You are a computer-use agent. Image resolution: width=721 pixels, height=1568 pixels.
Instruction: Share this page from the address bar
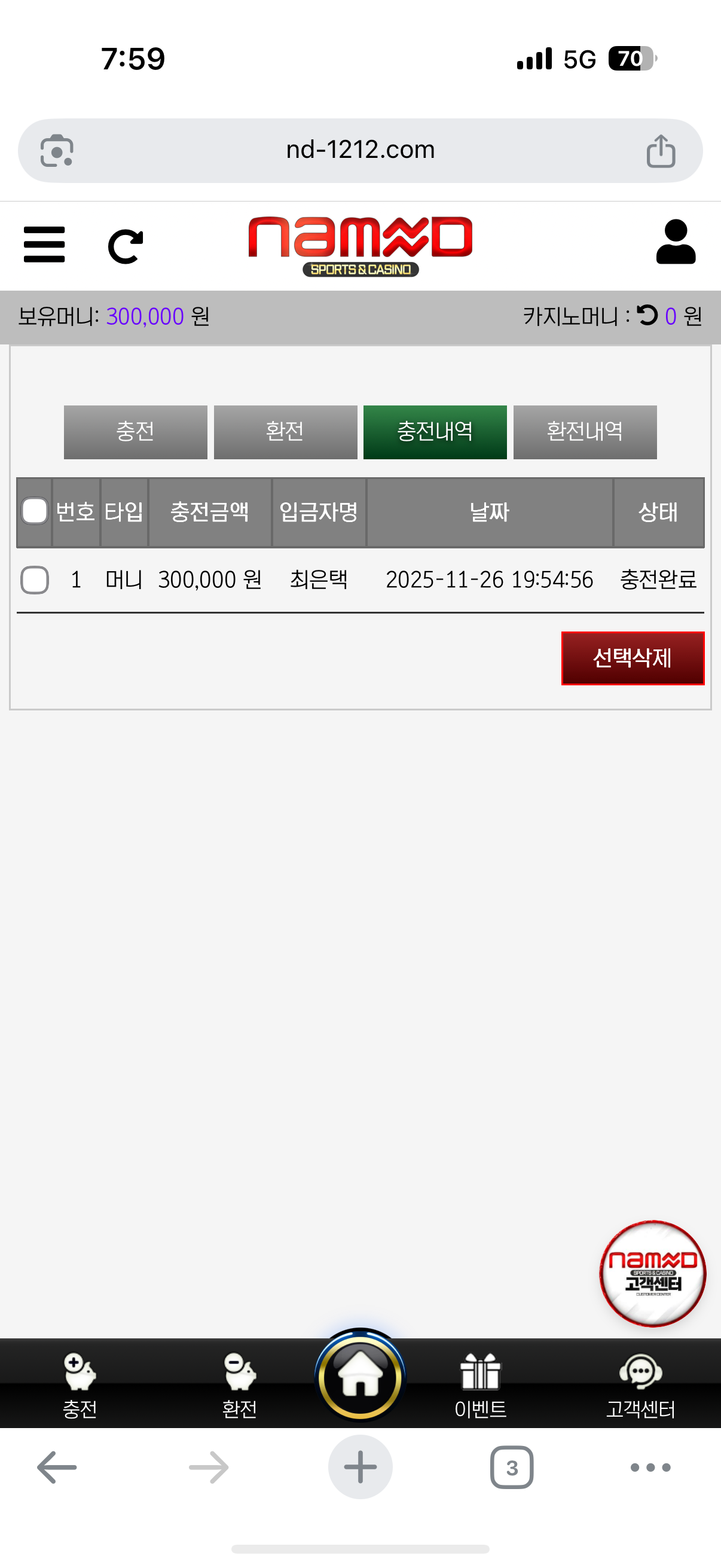tap(661, 151)
